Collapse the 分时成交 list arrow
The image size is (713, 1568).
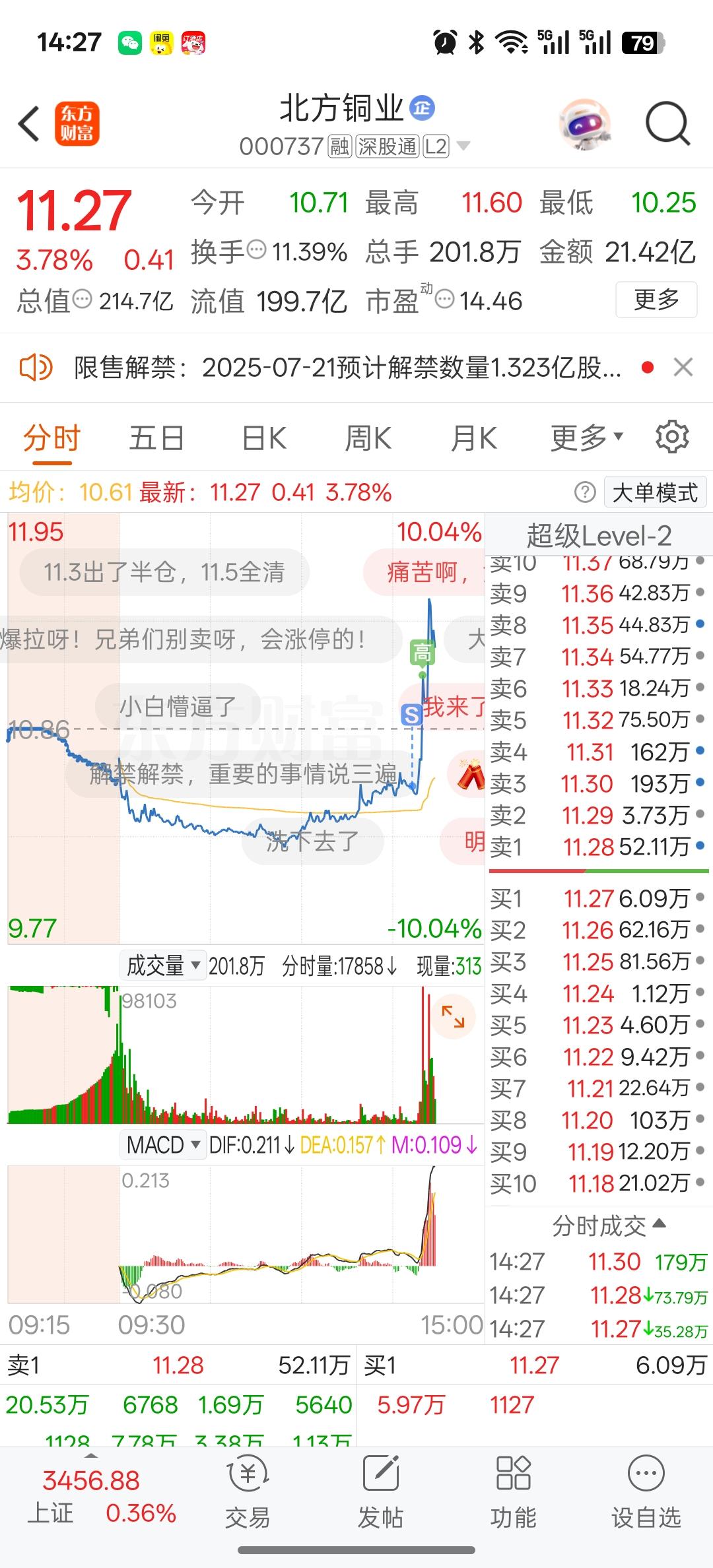pos(658,1224)
